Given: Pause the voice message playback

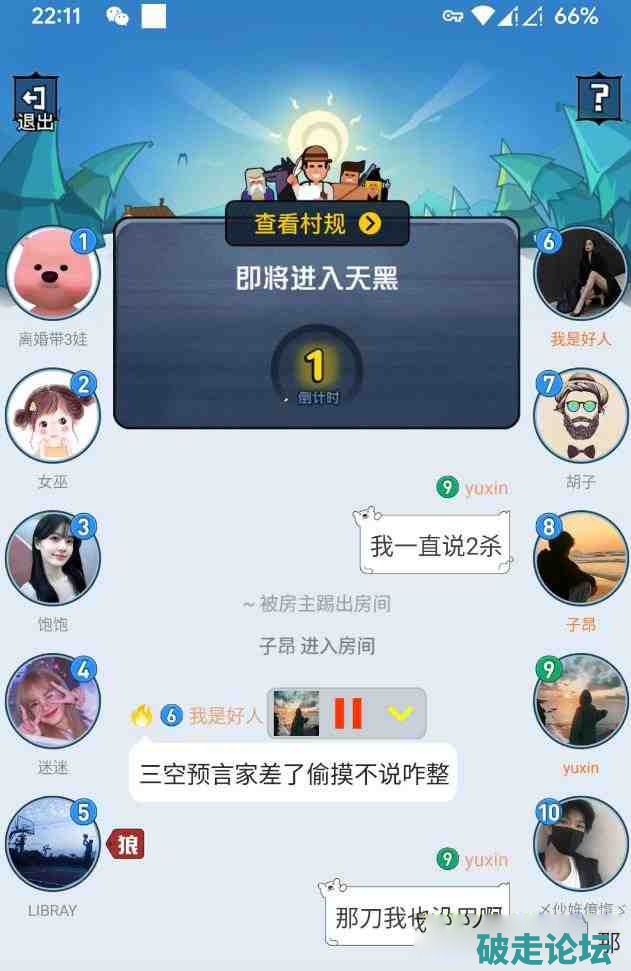Looking at the screenshot, I should pyautogui.click(x=348, y=713).
